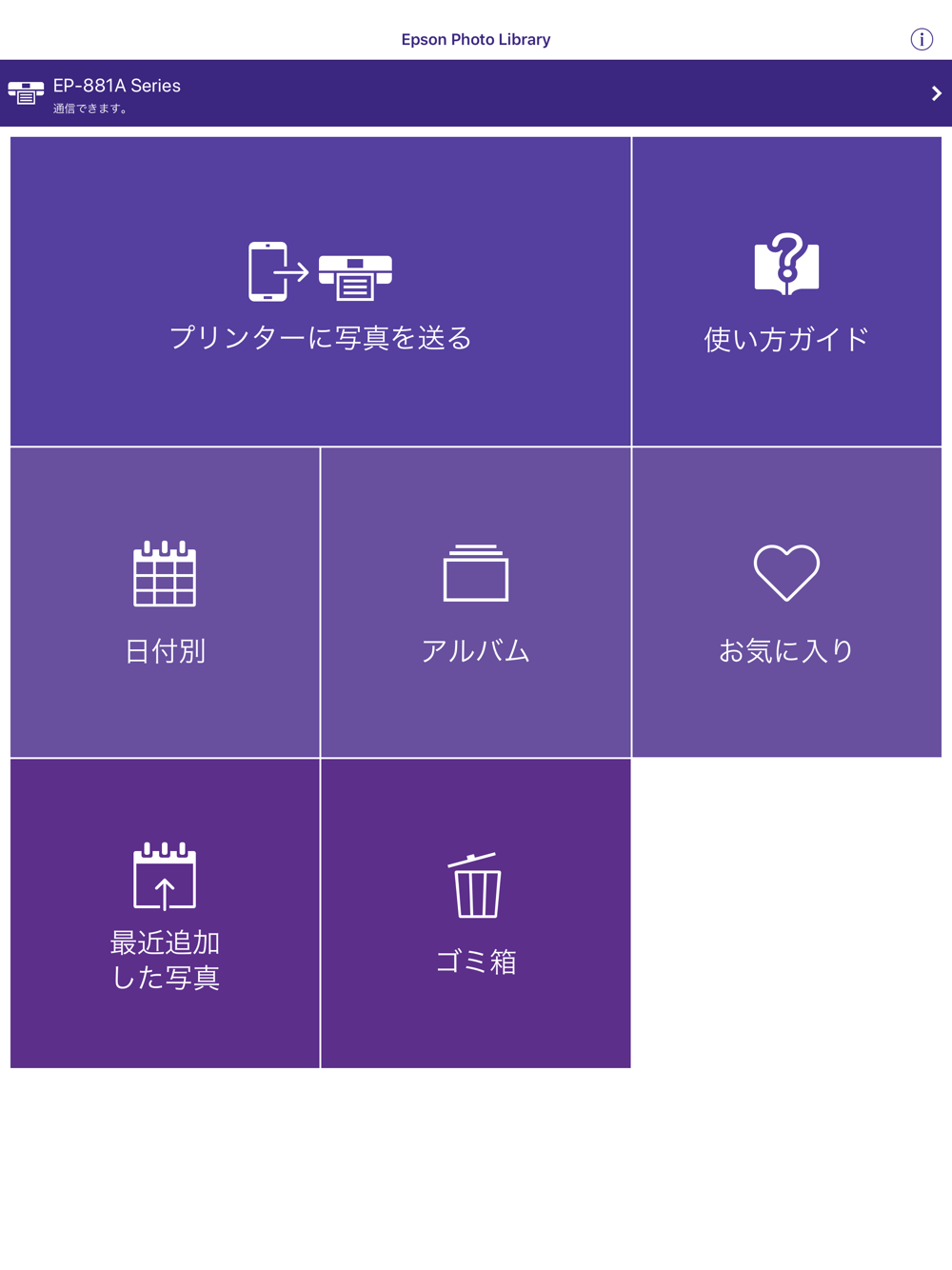Open the 使い方ガイド guide
The width and height of the screenshot is (952, 1270).
tap(786, 291)
